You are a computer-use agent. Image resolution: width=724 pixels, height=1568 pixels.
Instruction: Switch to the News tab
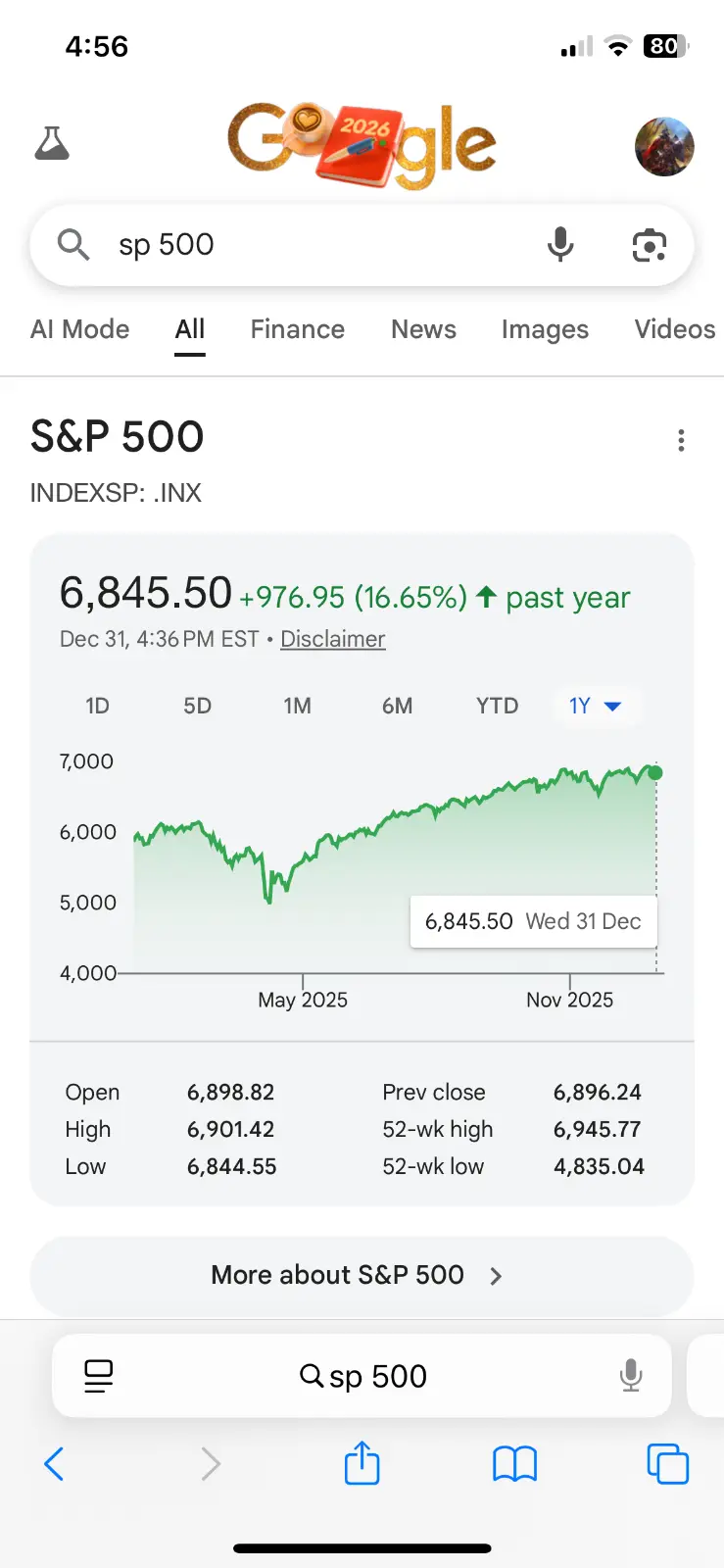point(423,329)
